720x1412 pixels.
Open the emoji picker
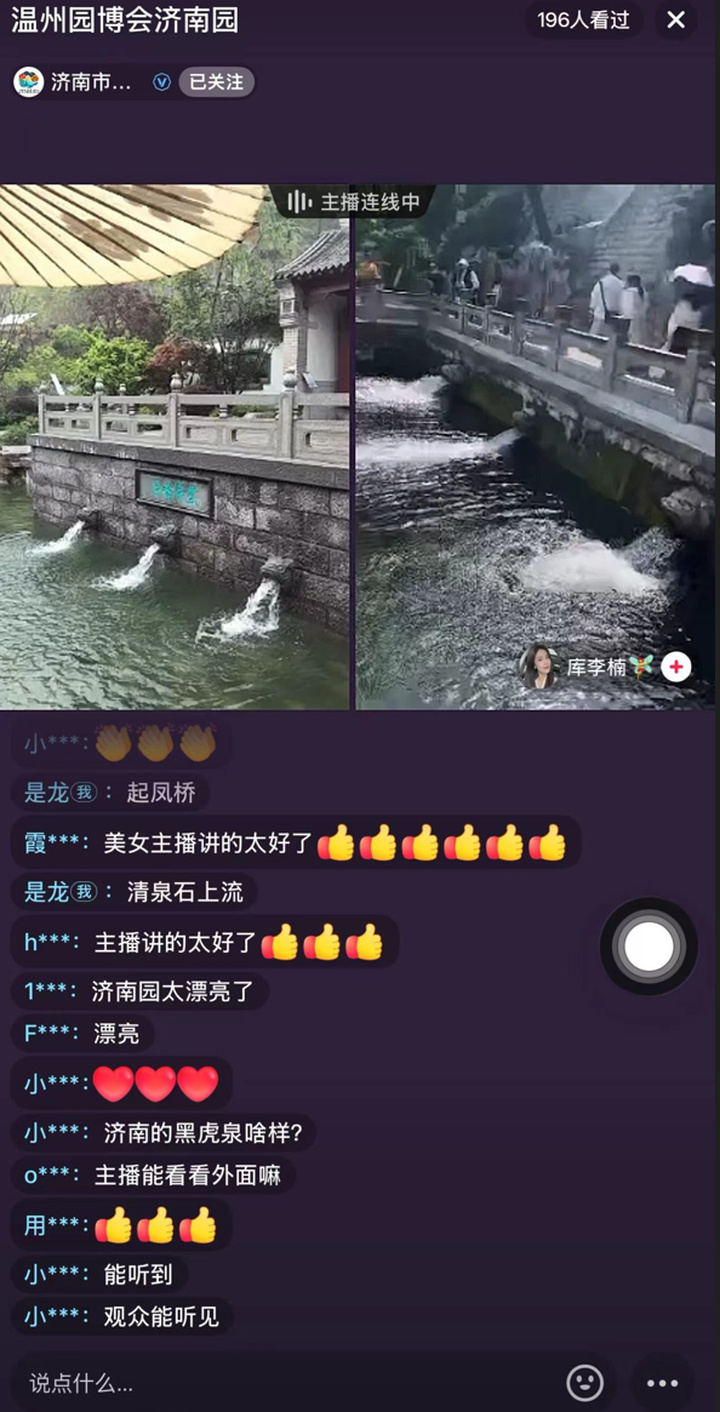(x=585, y=1383)
